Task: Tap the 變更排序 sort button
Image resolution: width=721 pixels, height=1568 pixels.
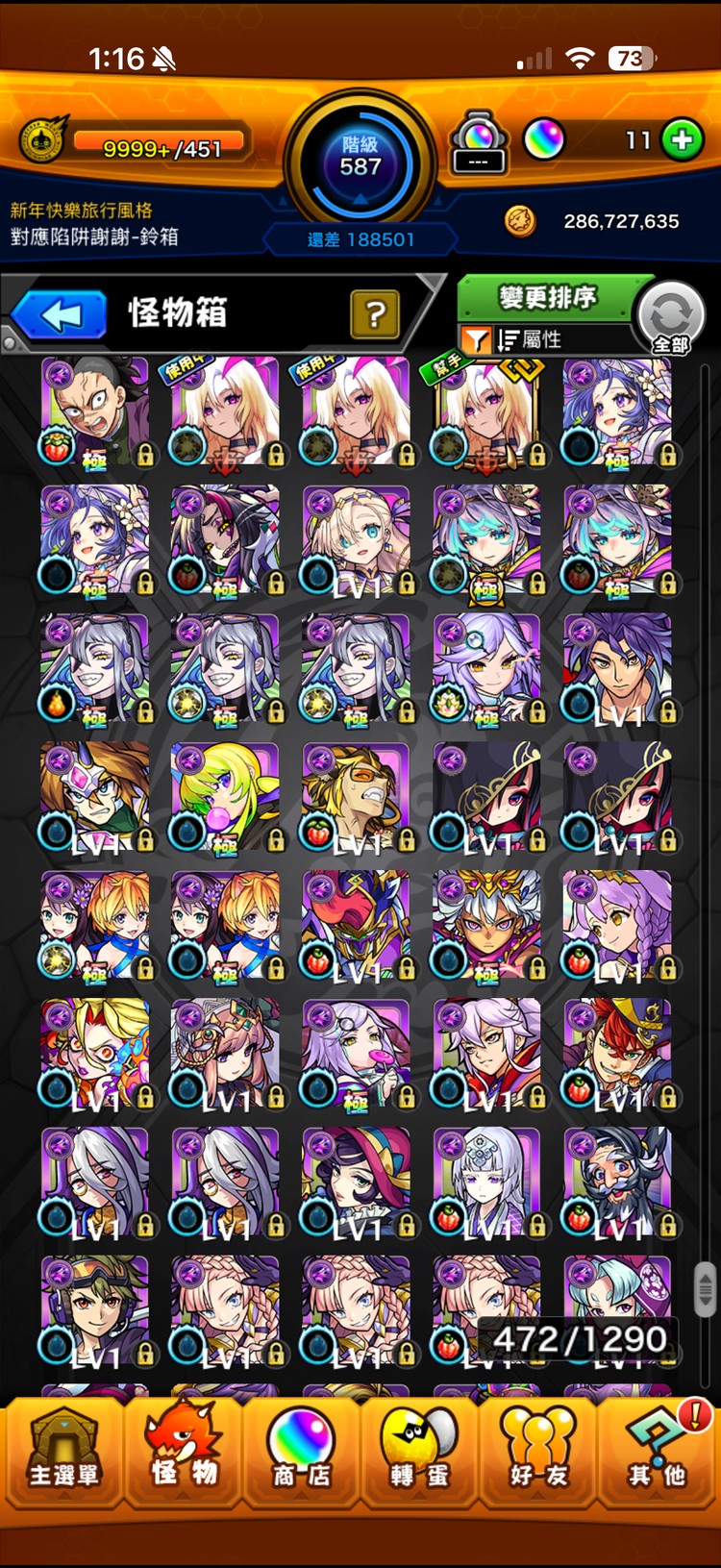Action: point(549,297)
